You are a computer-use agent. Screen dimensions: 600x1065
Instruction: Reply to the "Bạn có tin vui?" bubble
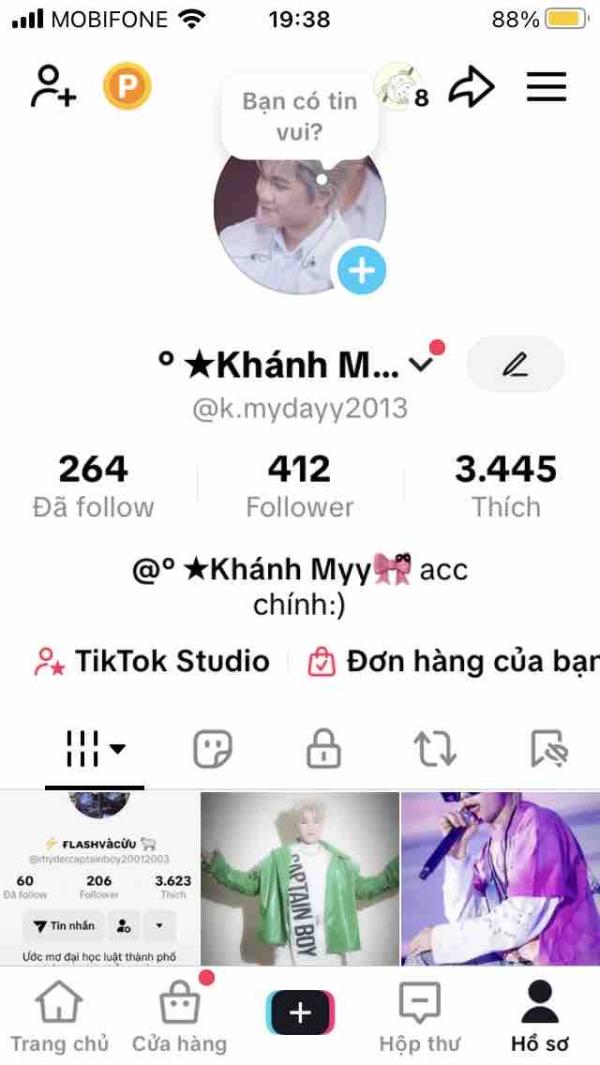(299, 116)
